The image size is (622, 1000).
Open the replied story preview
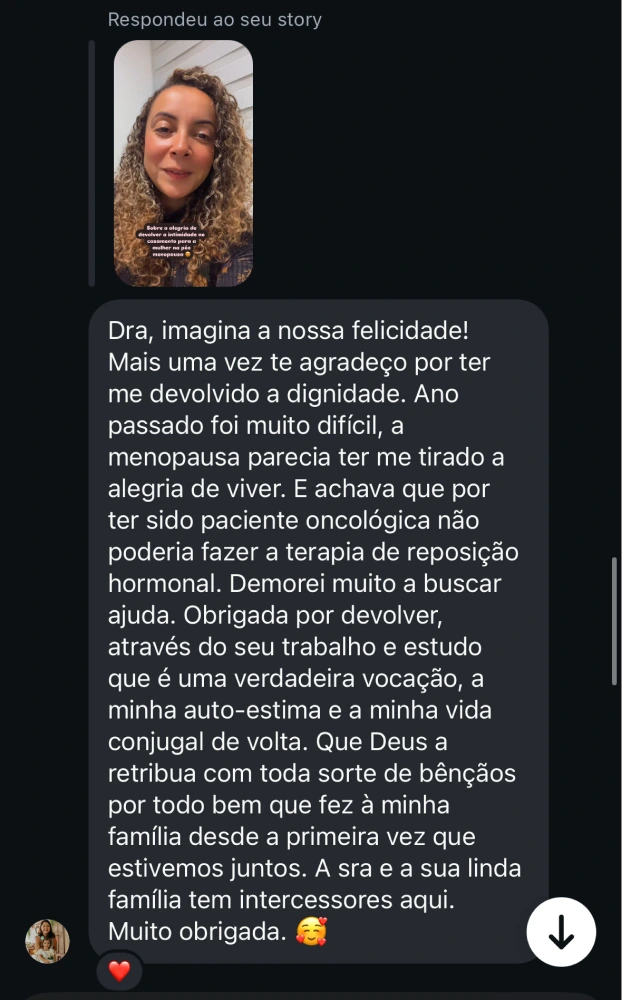(x=183, y=163)
